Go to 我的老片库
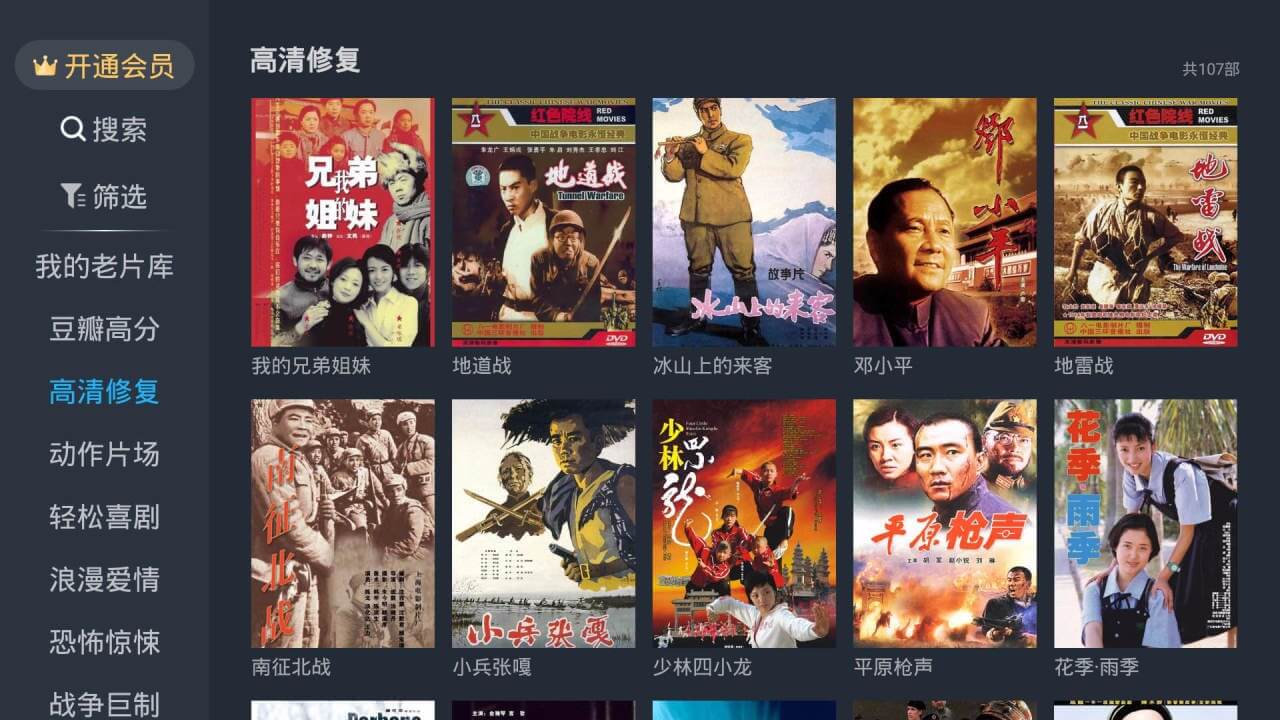 click(x=104, y=267)
